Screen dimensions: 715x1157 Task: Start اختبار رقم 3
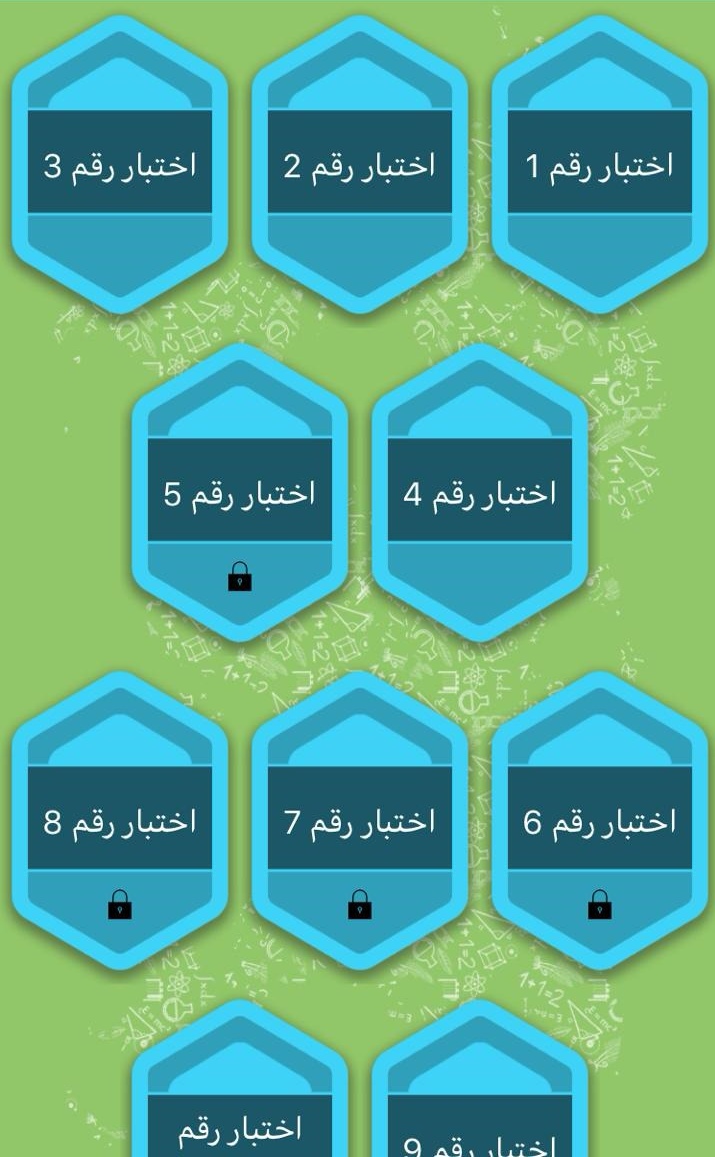coord(120,165)
